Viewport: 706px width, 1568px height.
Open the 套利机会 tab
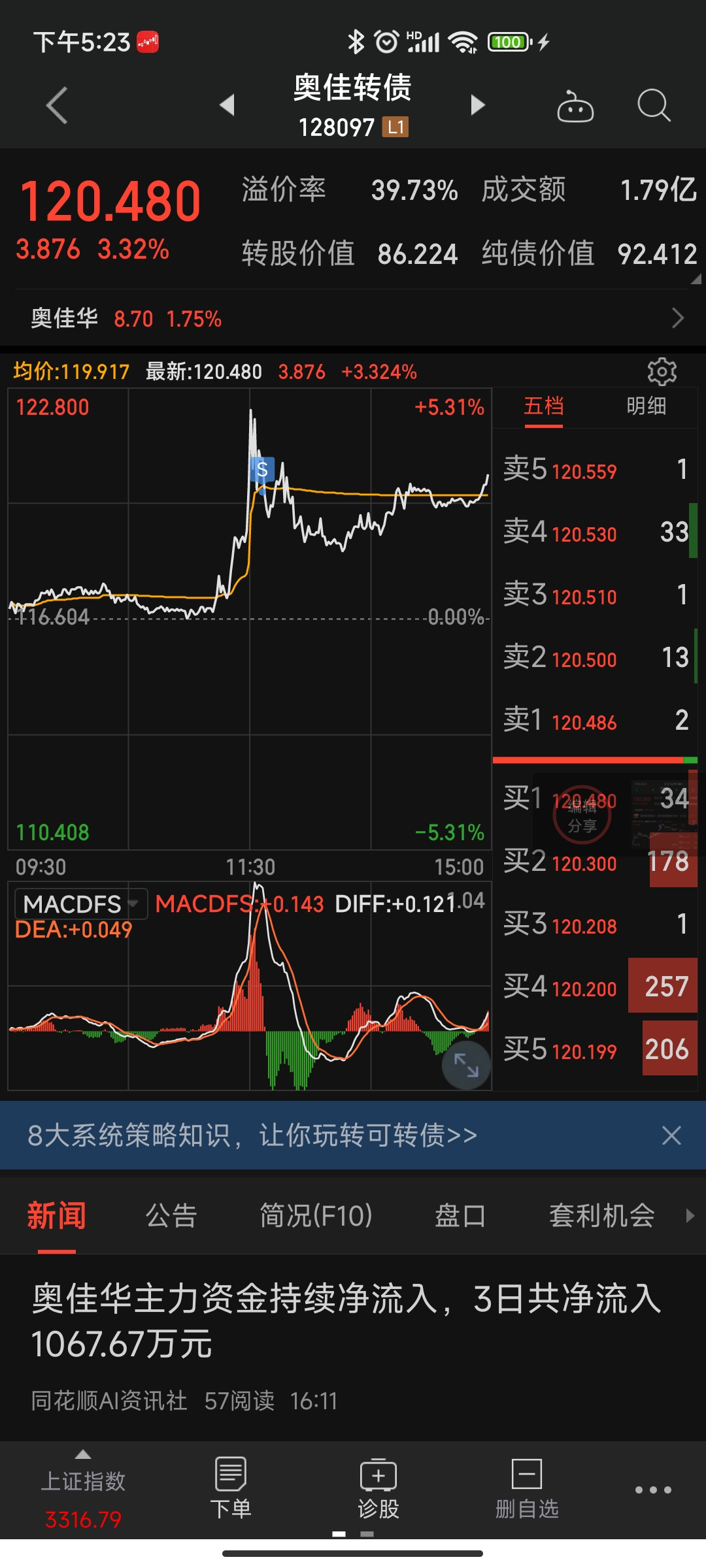(x=601, y=1216)
